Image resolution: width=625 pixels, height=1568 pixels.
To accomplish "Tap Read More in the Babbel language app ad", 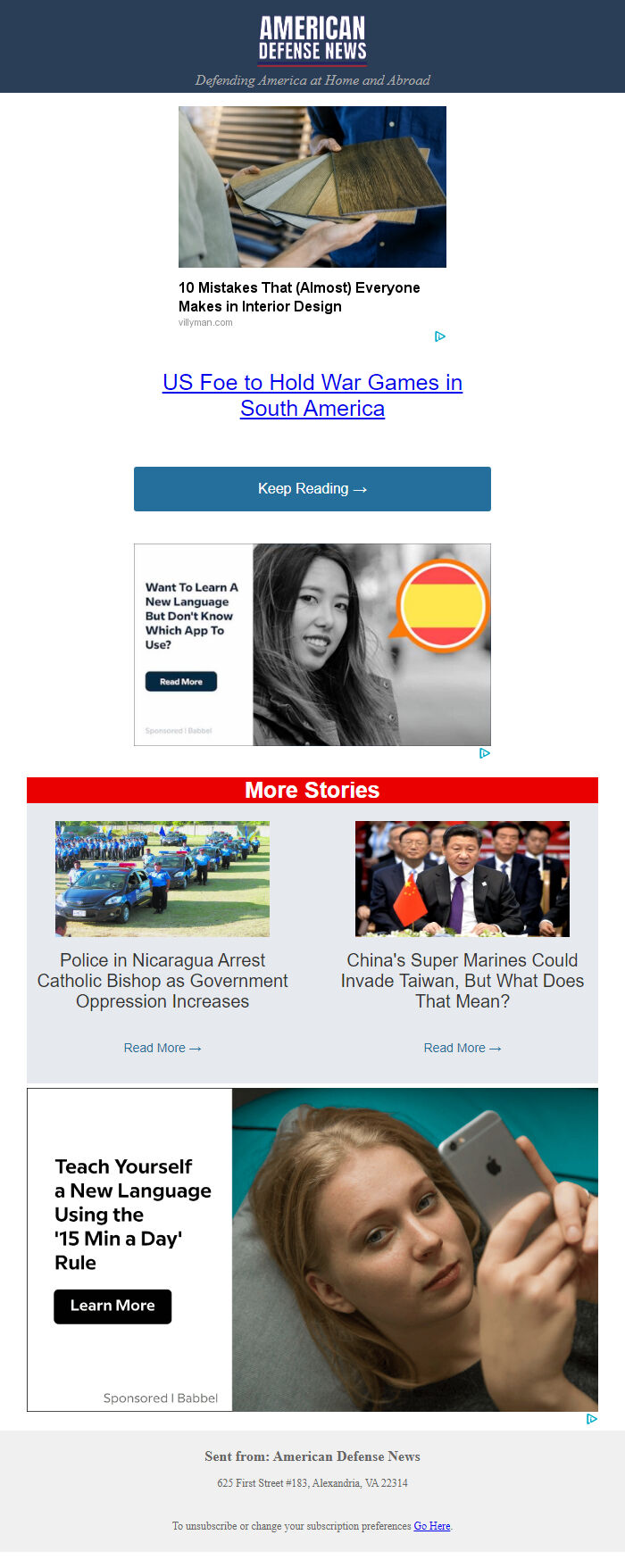I will coord(181,682).
